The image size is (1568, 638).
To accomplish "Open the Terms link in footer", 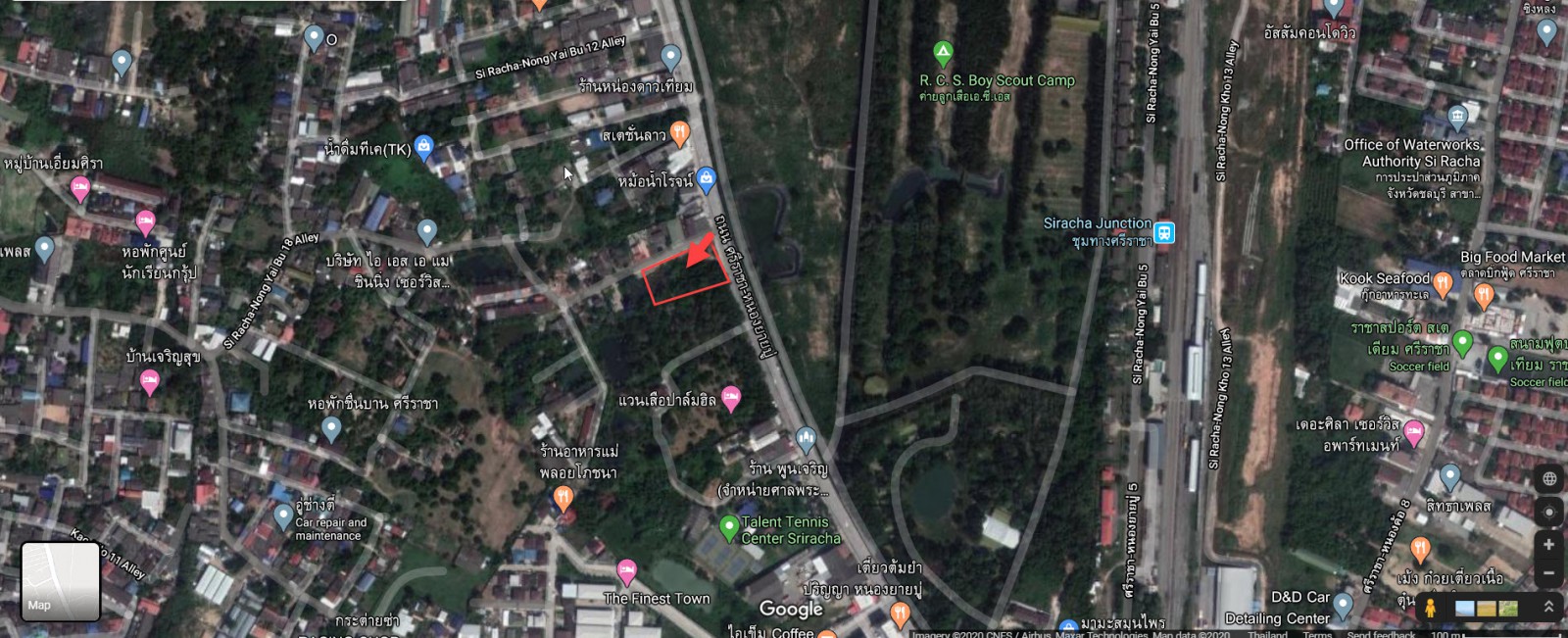I will click(1317, 634).
